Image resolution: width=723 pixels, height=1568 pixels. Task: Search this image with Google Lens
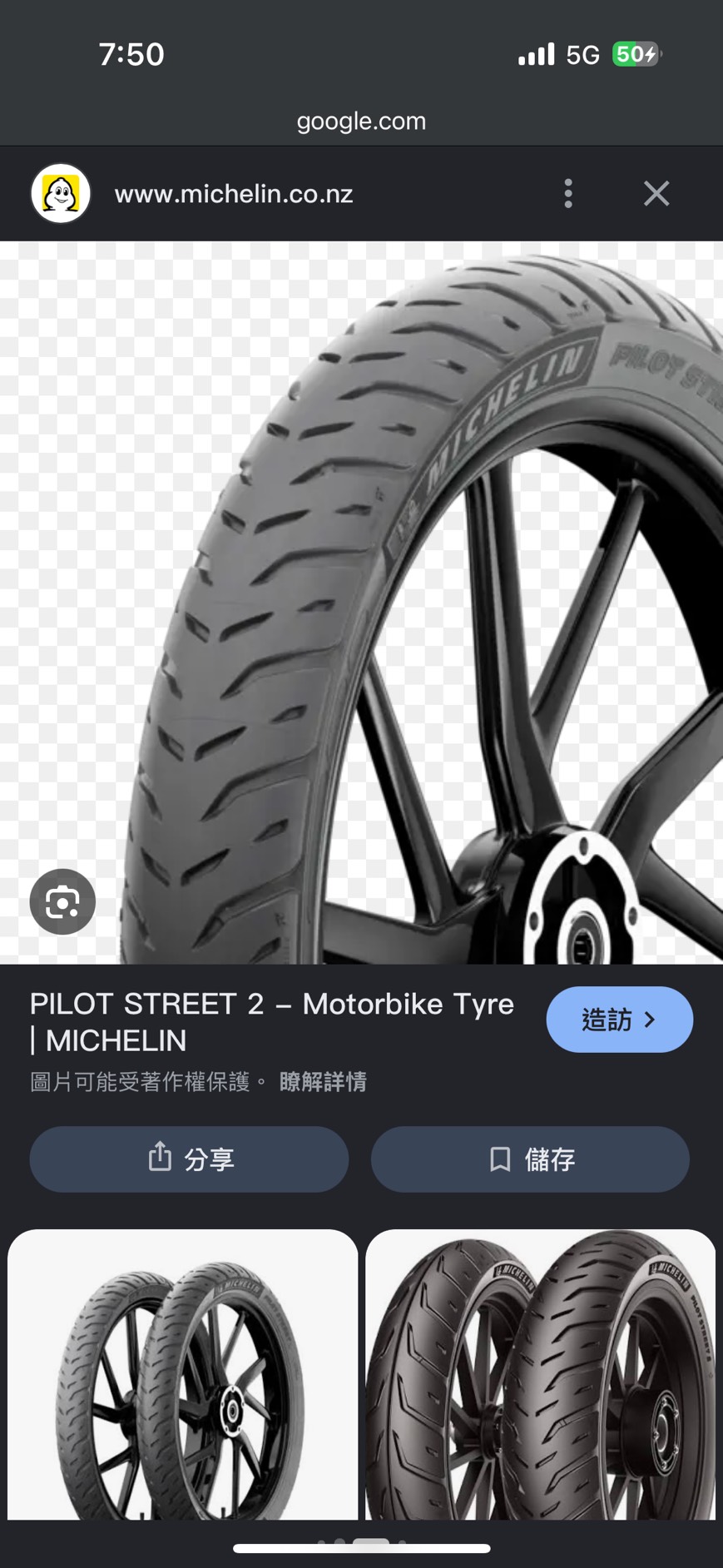coord(62,901)
